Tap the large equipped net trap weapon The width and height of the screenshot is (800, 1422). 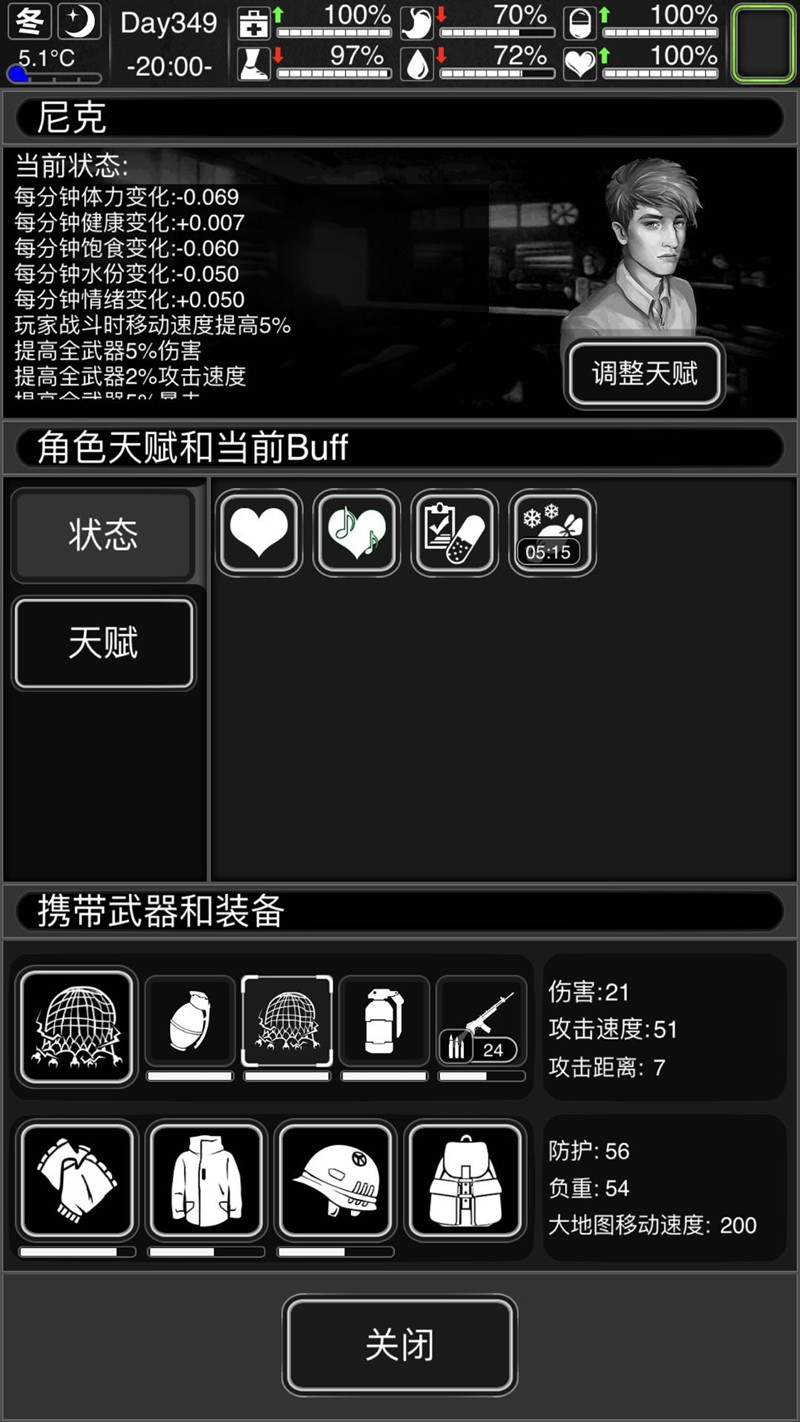pos(77,1025)
